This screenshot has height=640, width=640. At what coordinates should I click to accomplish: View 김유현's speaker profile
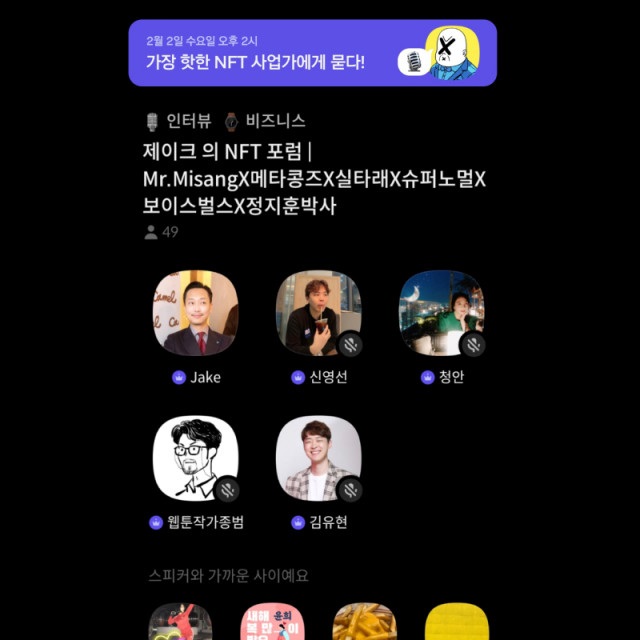[318, 460]
